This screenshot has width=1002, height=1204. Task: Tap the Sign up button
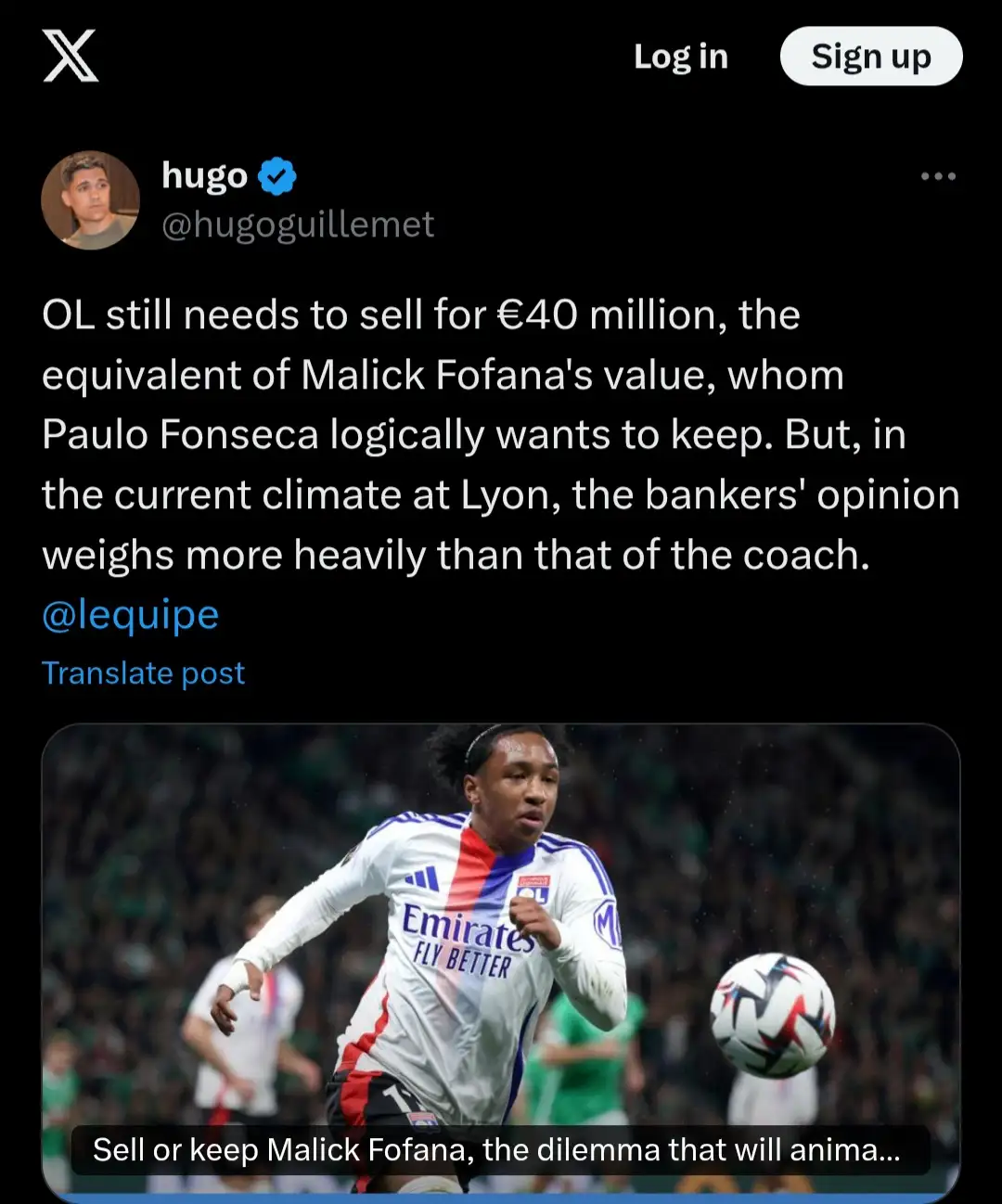[870, 57]
